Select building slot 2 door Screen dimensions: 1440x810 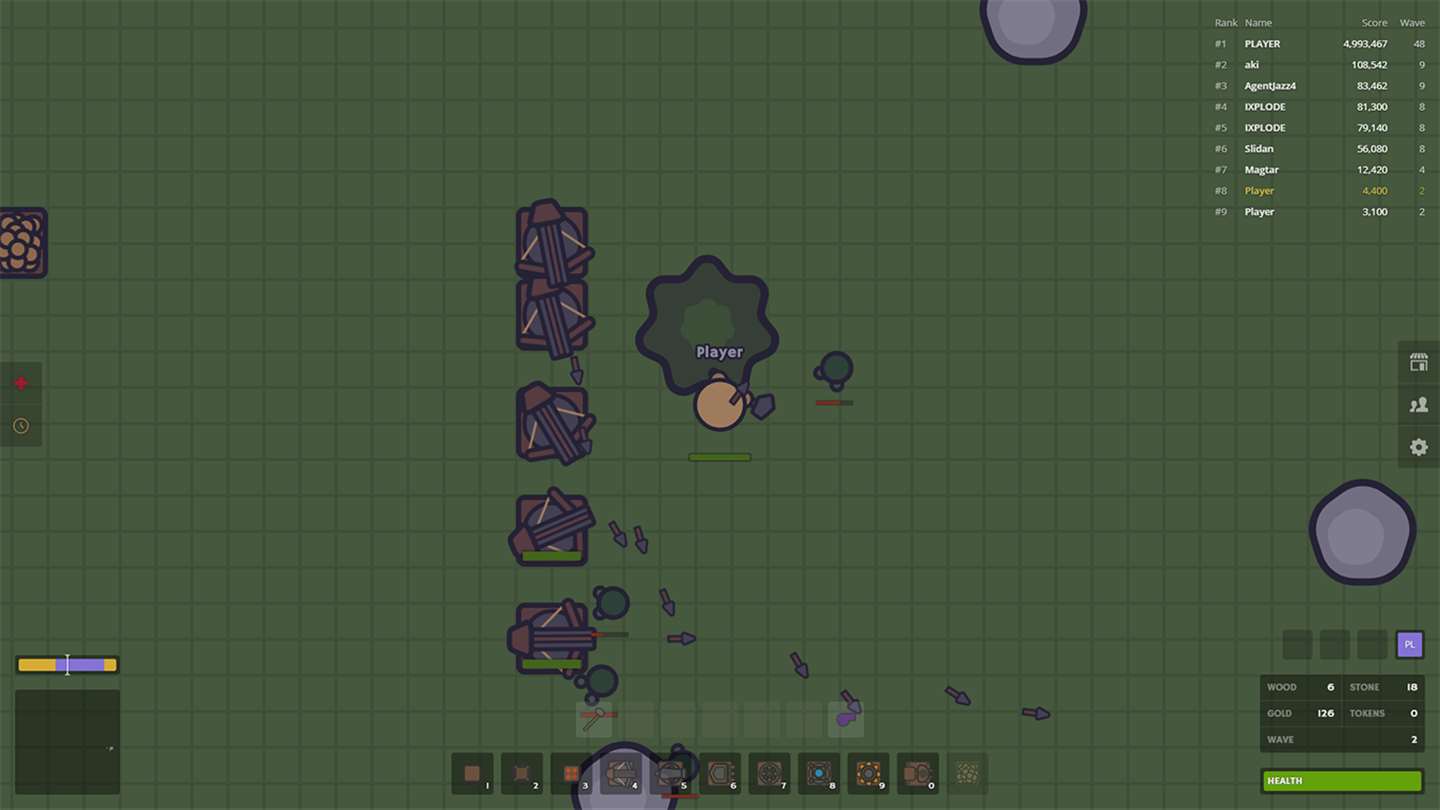pos(522,773)
